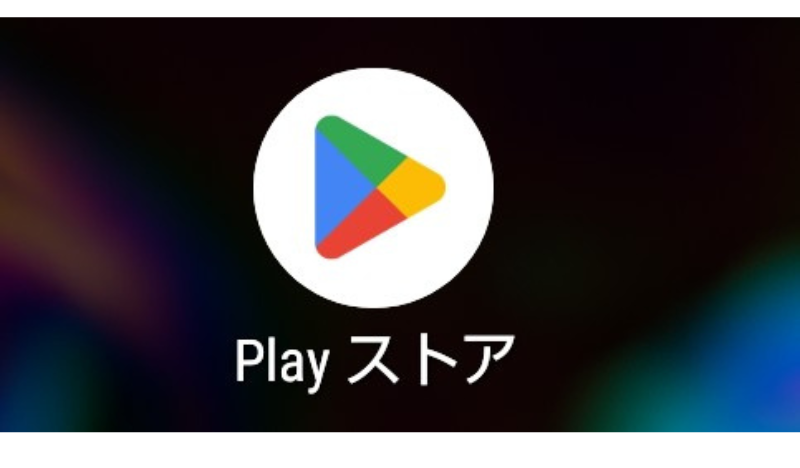
Task: Open the Play ストア app
Action: coord(373,188)
